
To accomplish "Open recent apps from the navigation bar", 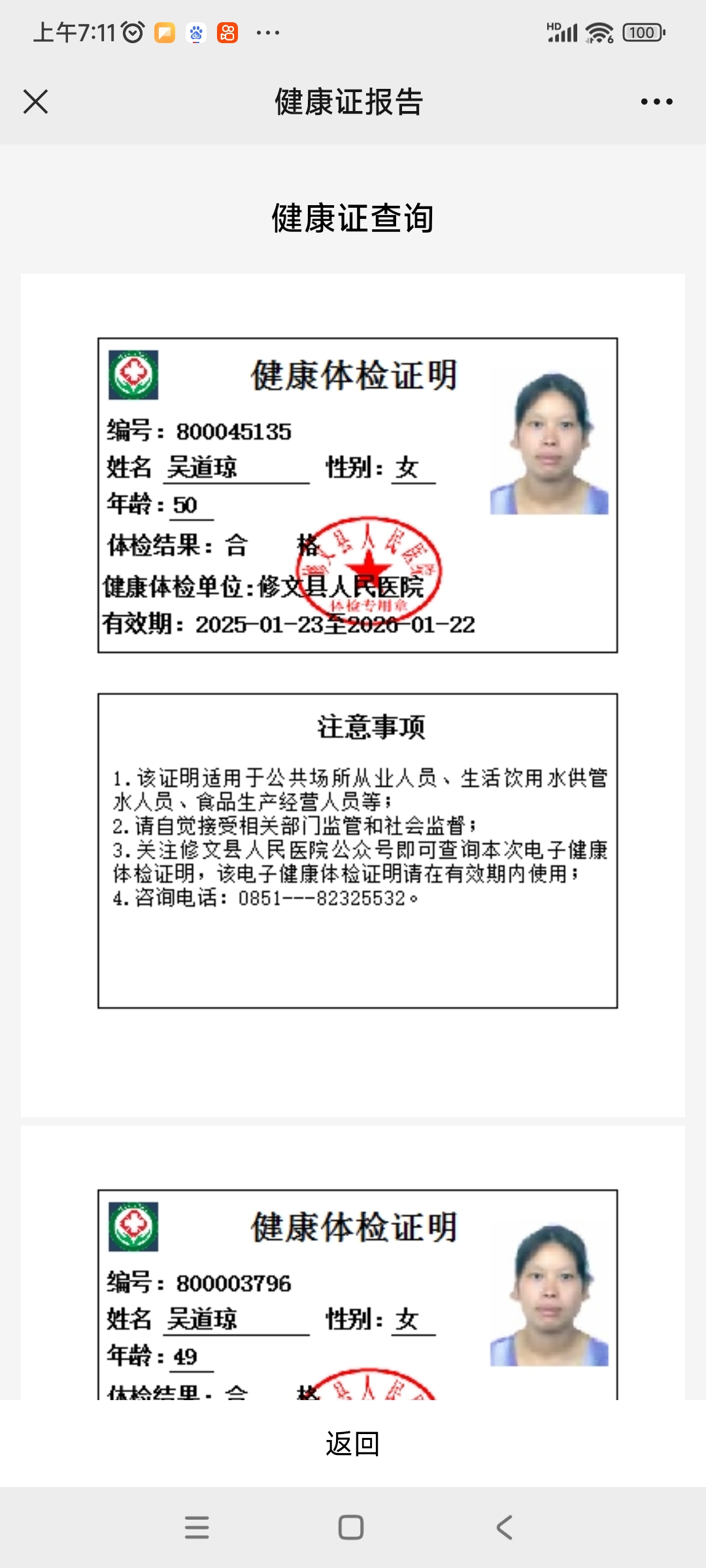I will point(197,1527).
